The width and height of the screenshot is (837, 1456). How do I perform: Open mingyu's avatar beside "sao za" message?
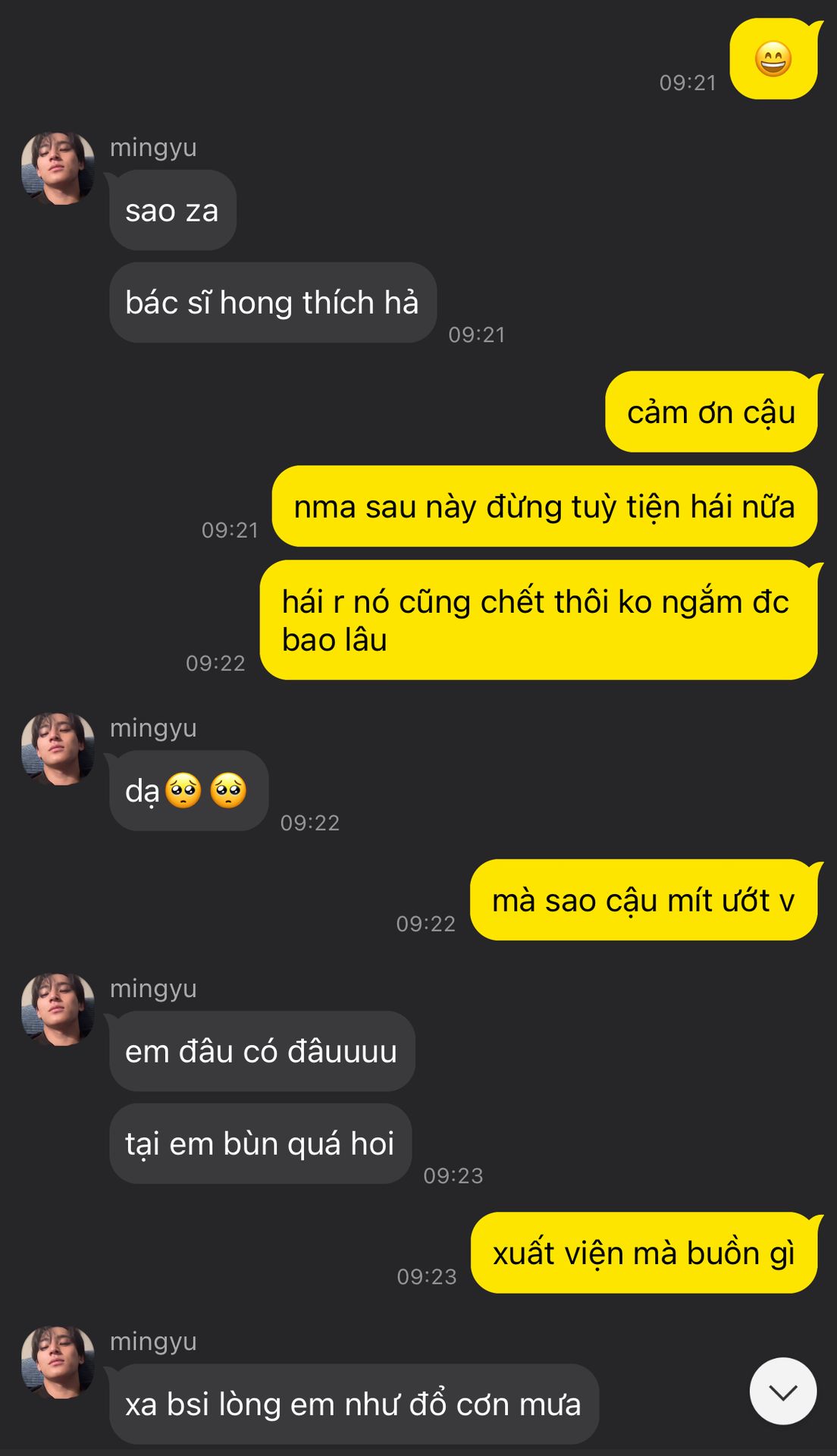point(58,168)
